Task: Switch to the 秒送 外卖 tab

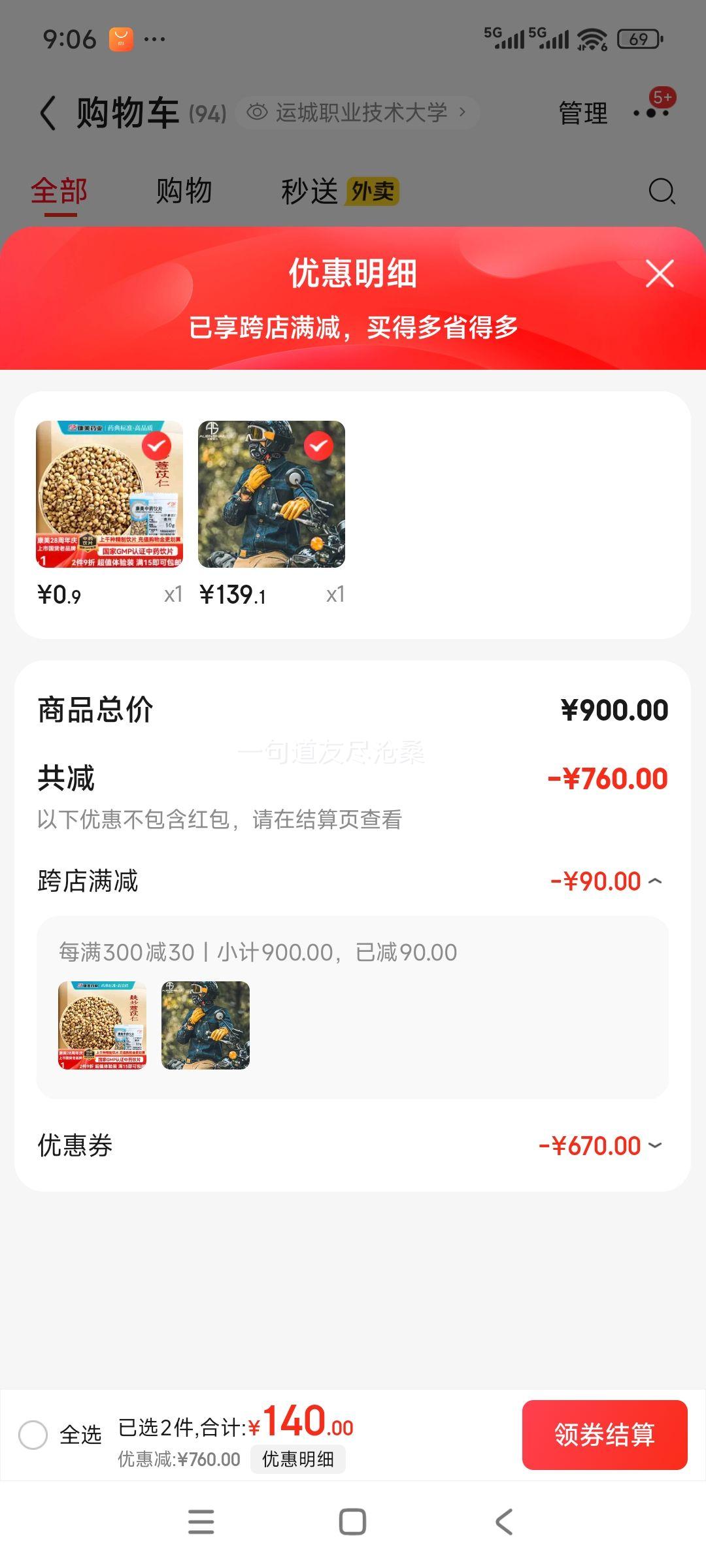Action: 340,191
